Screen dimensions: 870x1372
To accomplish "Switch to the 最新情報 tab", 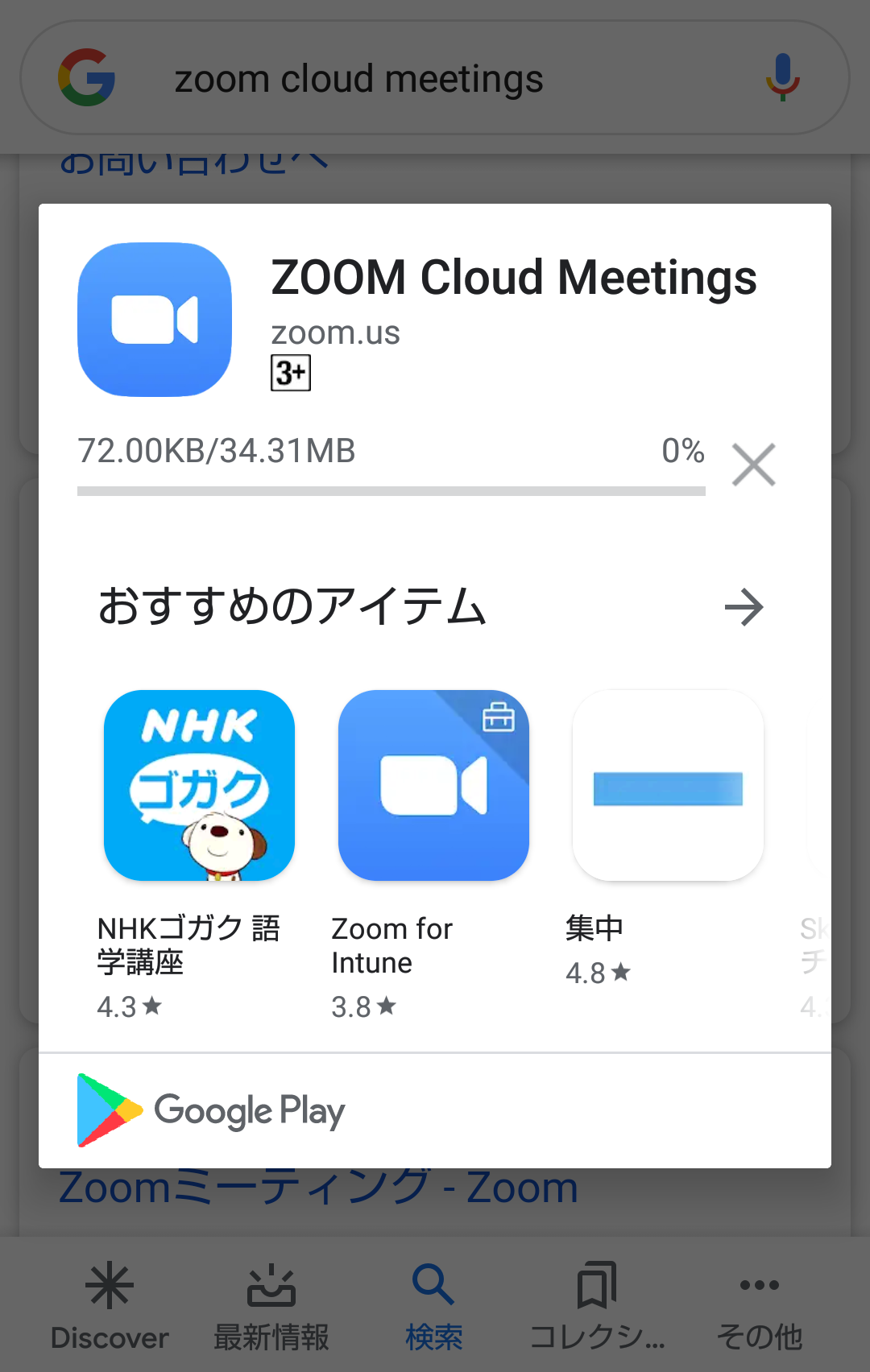I will click(x=271, y=1305).
